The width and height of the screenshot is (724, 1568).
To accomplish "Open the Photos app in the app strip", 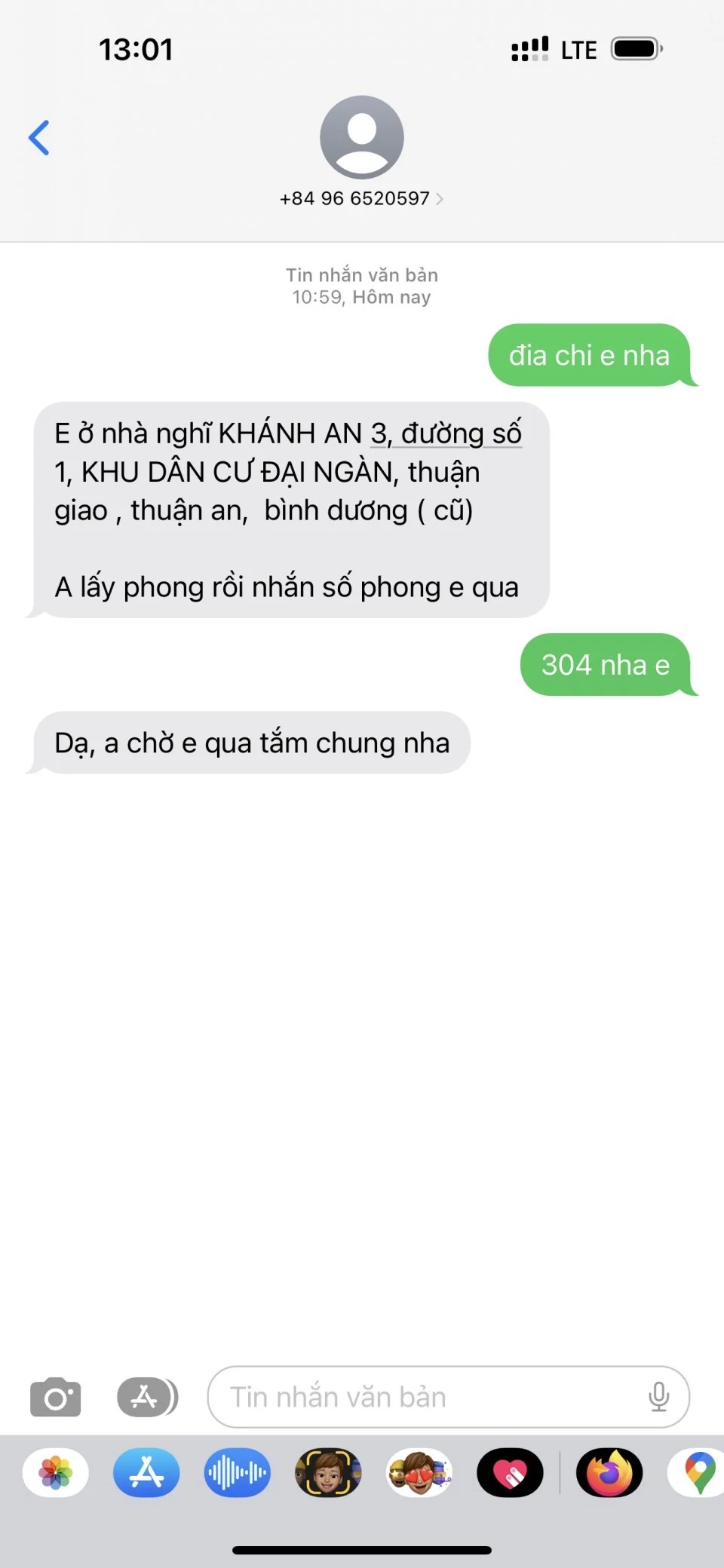I will pyautogui.click(x=56, y=1473).
